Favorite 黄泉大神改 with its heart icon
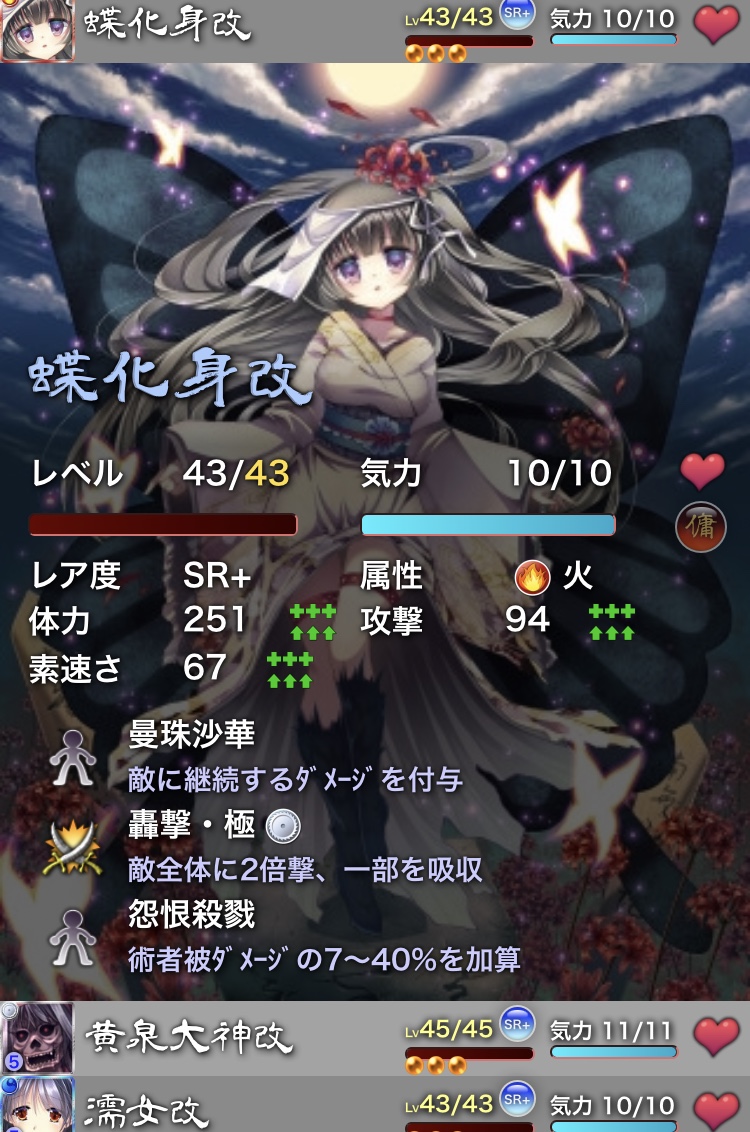Image resolution: width=750 pixels, height=1132 pixels. 716,1037
